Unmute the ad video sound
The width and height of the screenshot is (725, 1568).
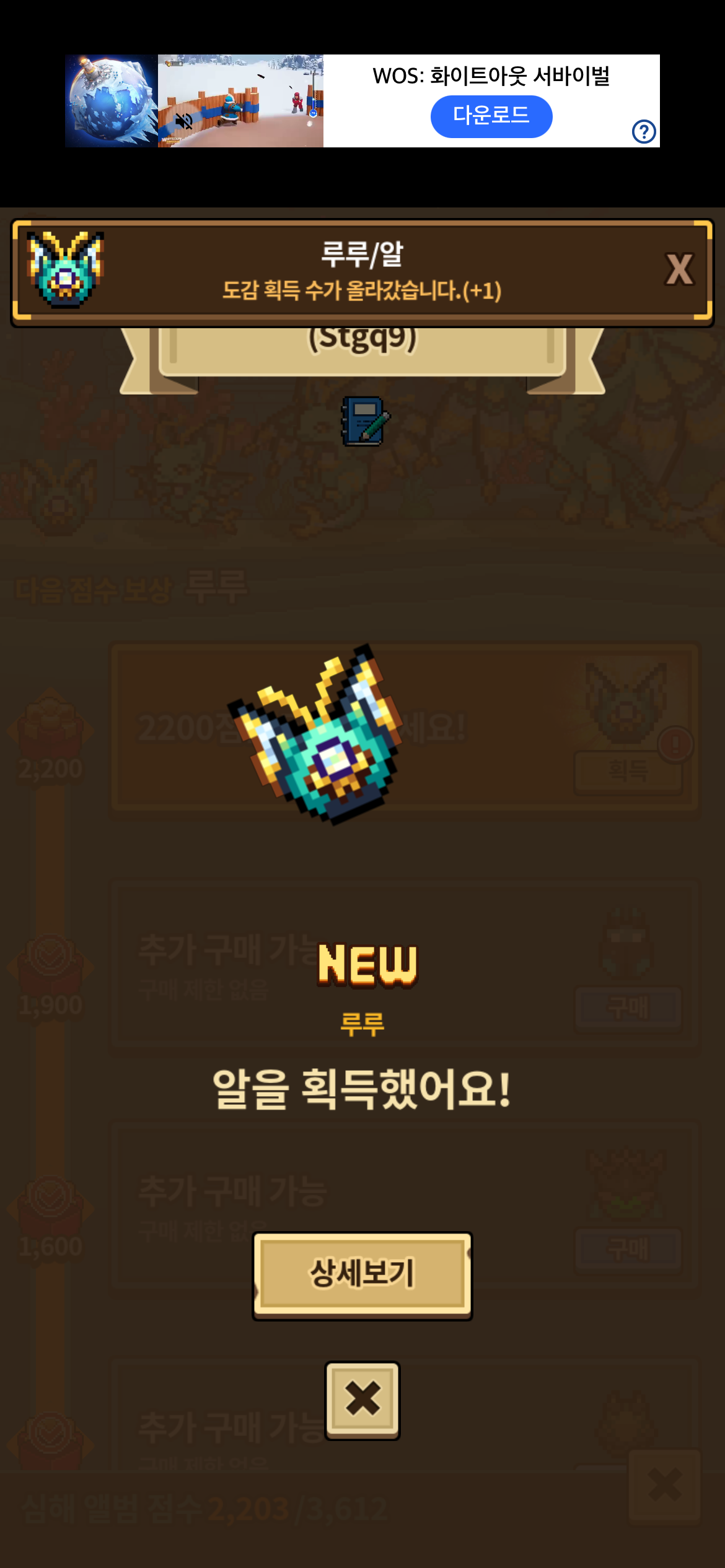click(184, 121)
